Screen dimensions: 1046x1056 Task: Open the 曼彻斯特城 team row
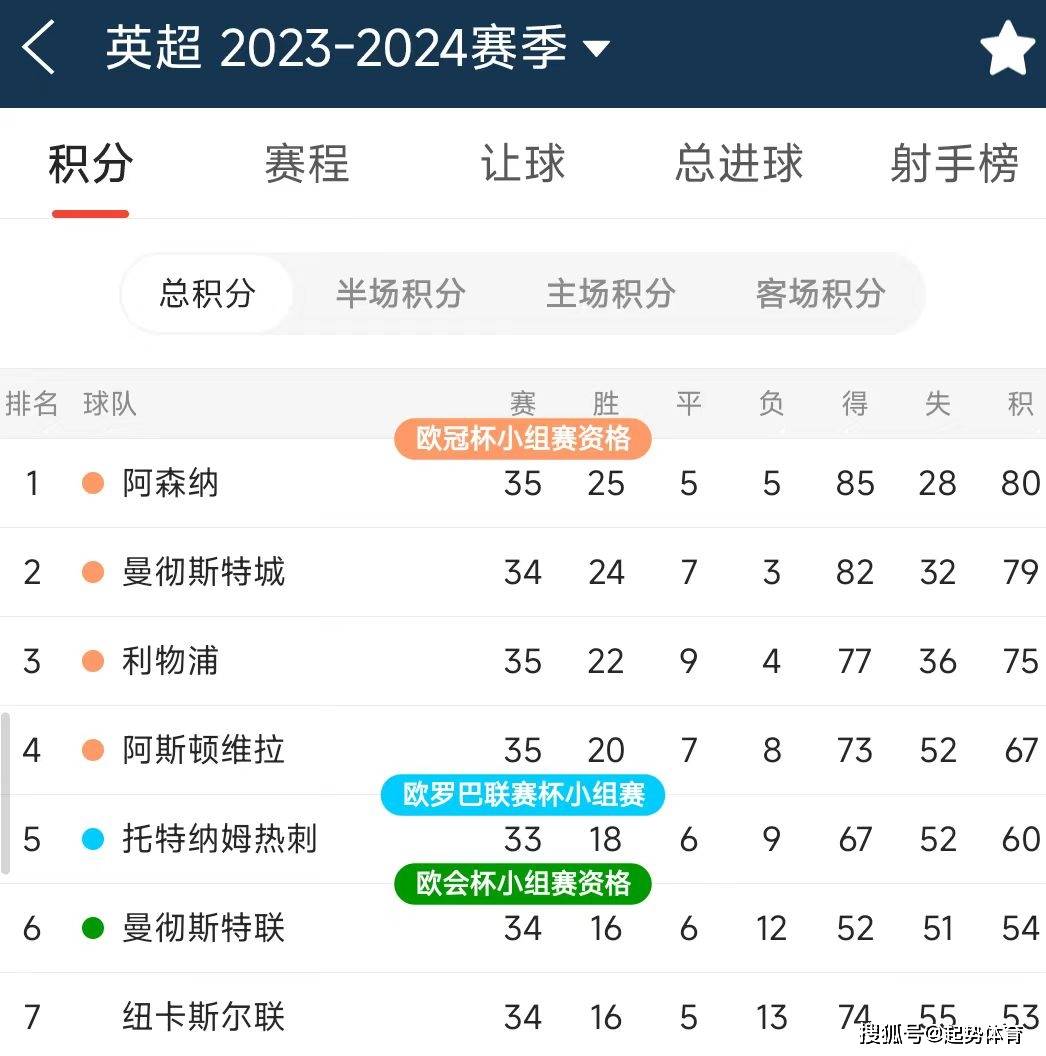click(x=203, y=573)
